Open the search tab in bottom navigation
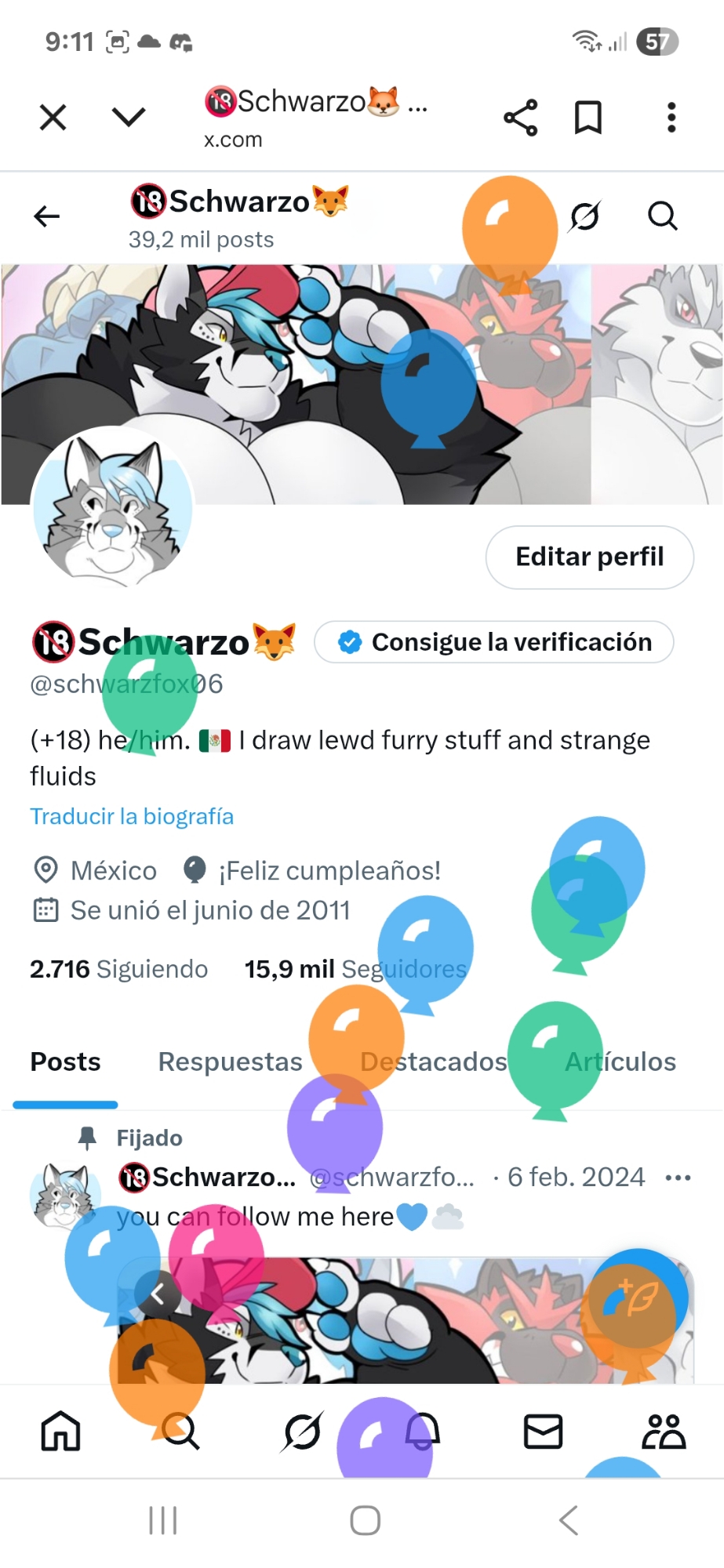This screenshot has width=724, height=1568. pos(181,1431)
